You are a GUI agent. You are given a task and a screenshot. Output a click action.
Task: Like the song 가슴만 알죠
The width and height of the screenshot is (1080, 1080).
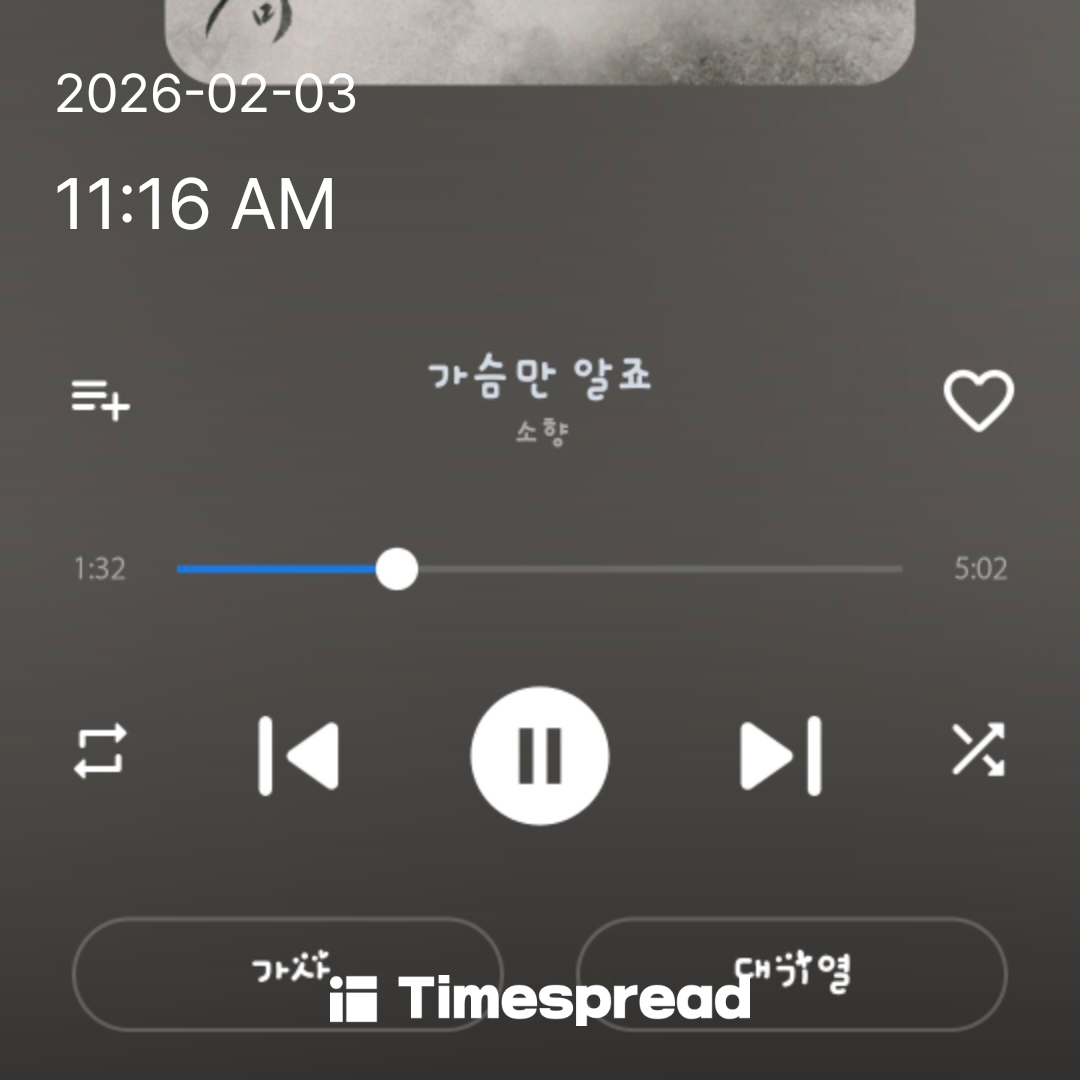tap(978, 401)
